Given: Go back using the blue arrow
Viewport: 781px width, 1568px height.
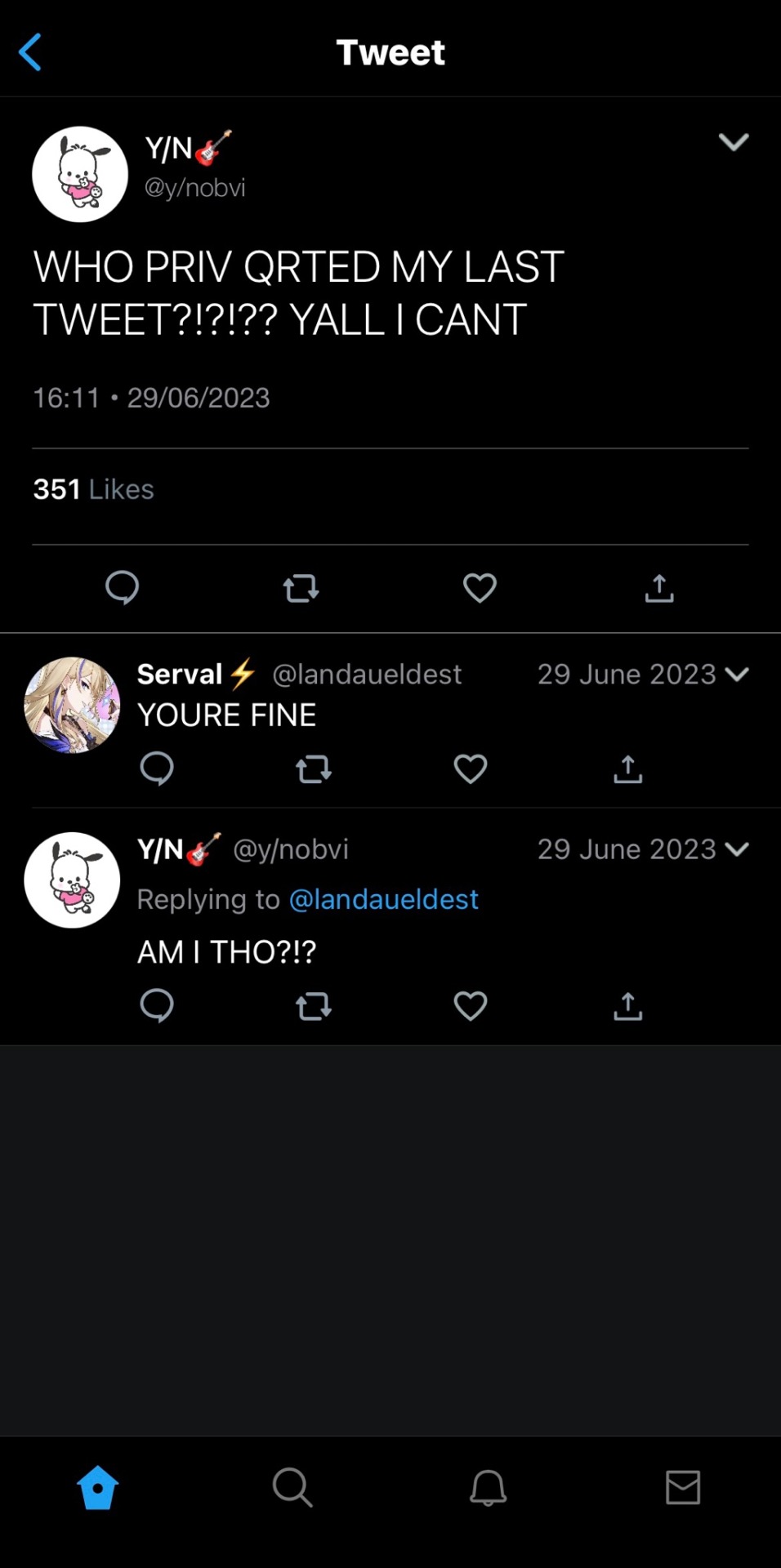Looking at the screenshot, I should (x=30, y=52).
